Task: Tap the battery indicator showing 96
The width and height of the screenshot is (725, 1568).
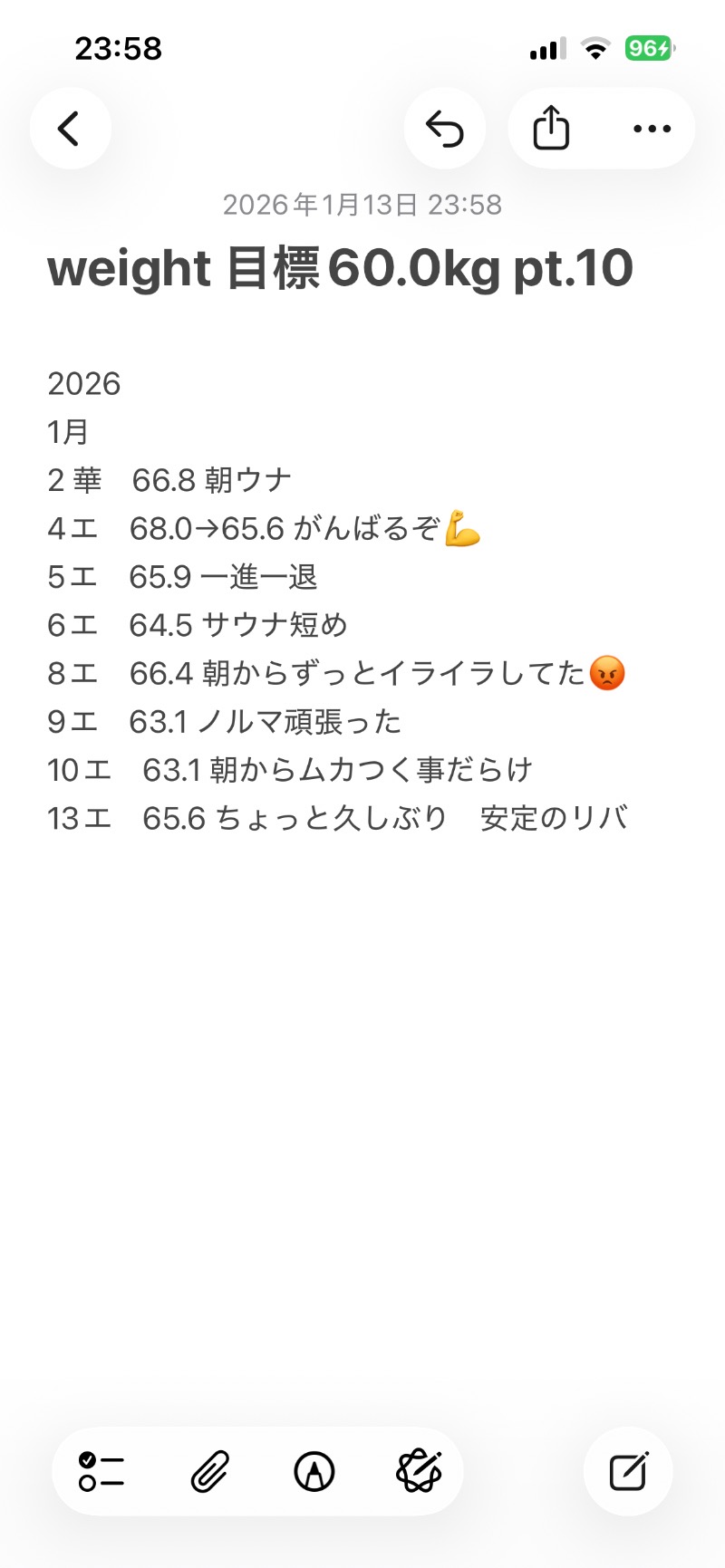Action: (649, 50)
